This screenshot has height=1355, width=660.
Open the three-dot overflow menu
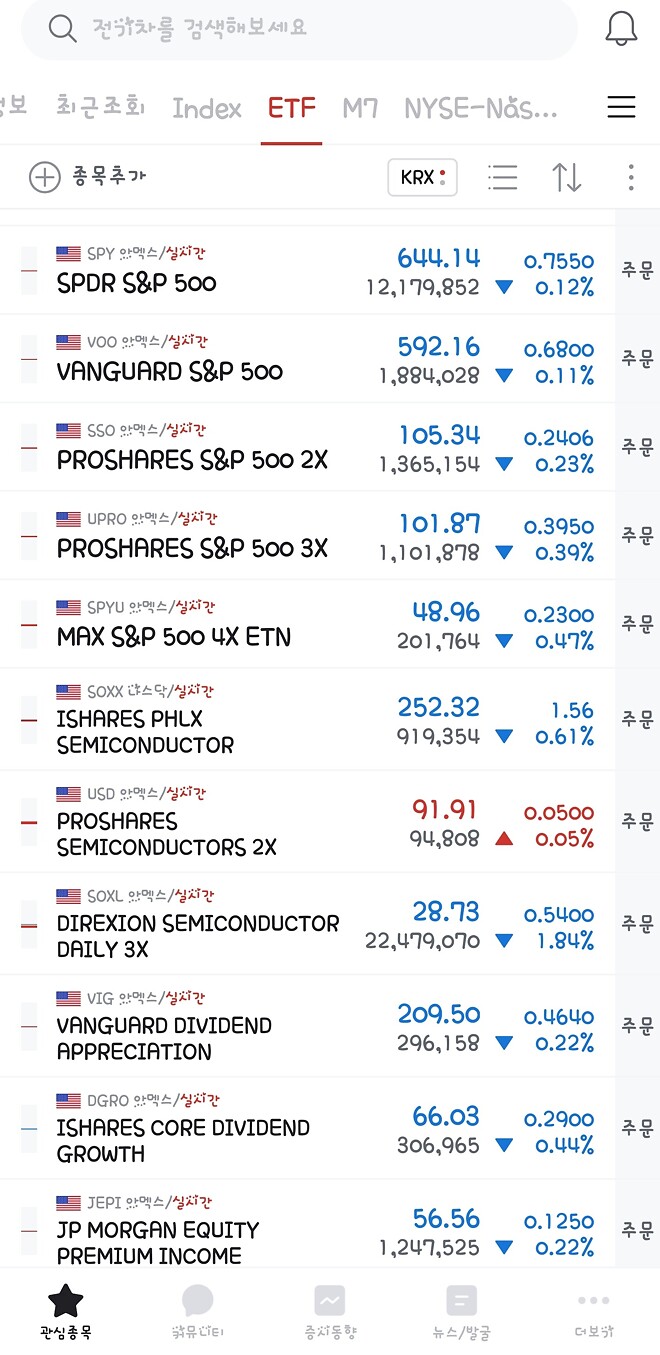click(630, 177)
